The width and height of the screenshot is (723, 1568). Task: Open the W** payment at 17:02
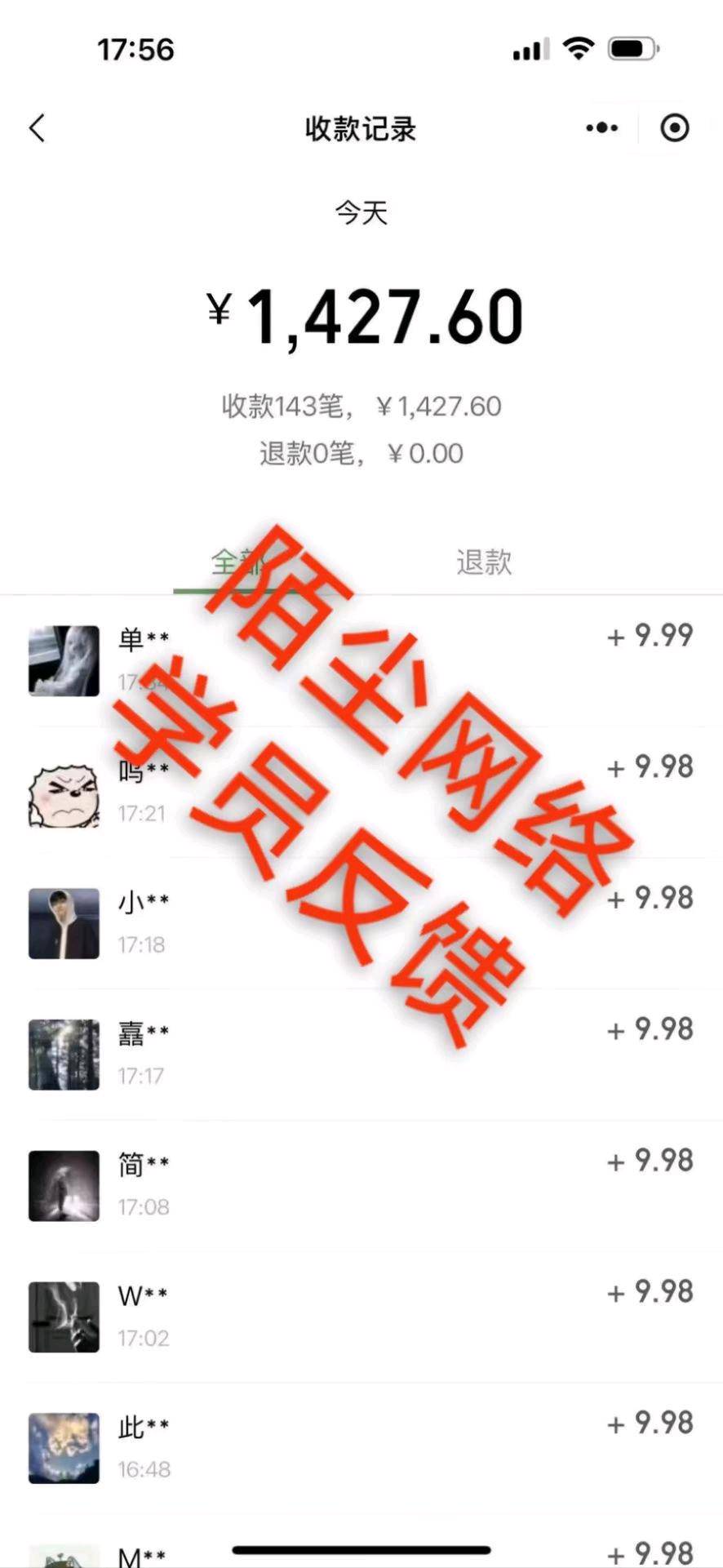coord(361,1317)
